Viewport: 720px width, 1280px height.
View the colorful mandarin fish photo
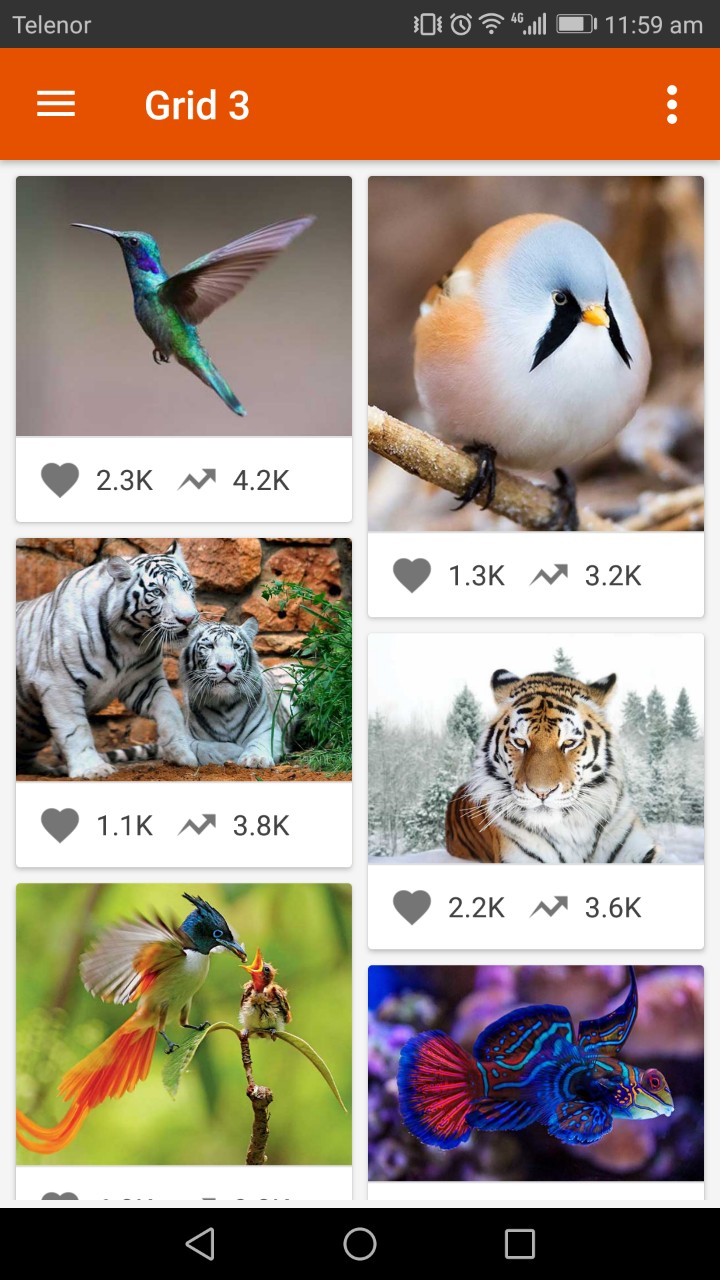point(536,1072)
